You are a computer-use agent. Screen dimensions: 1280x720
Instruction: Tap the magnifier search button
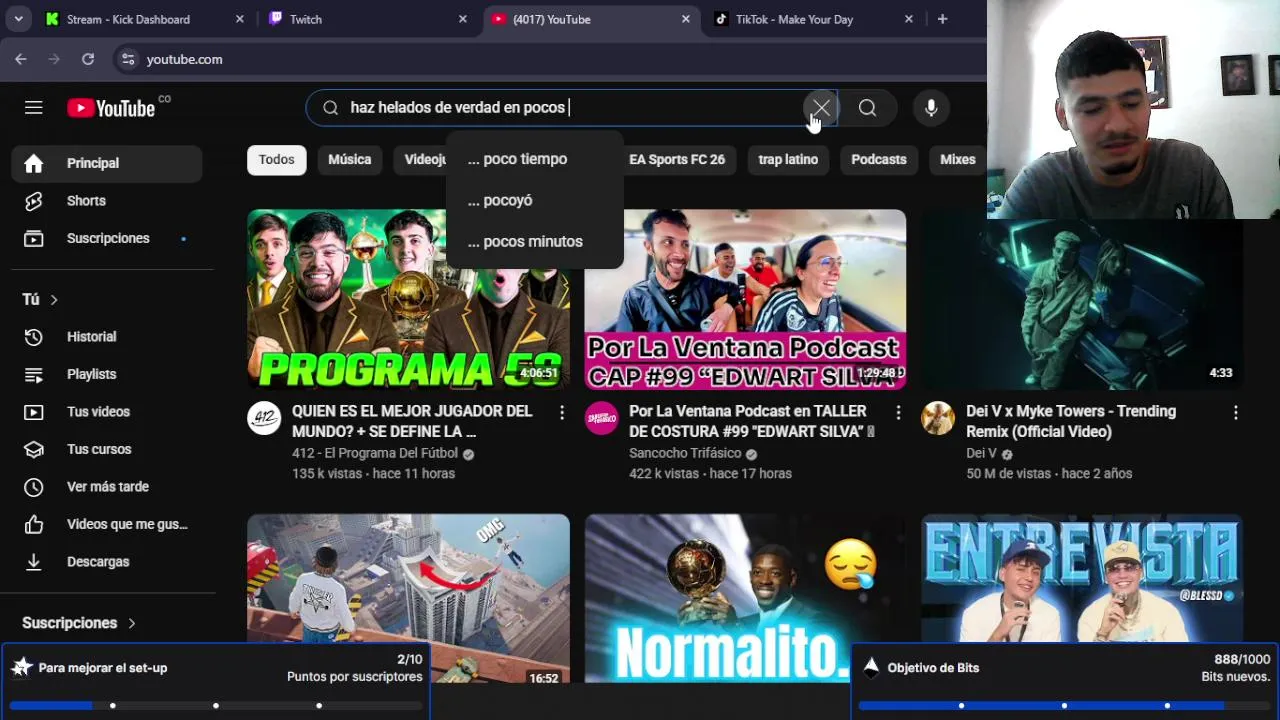click(x=867, y=108)
